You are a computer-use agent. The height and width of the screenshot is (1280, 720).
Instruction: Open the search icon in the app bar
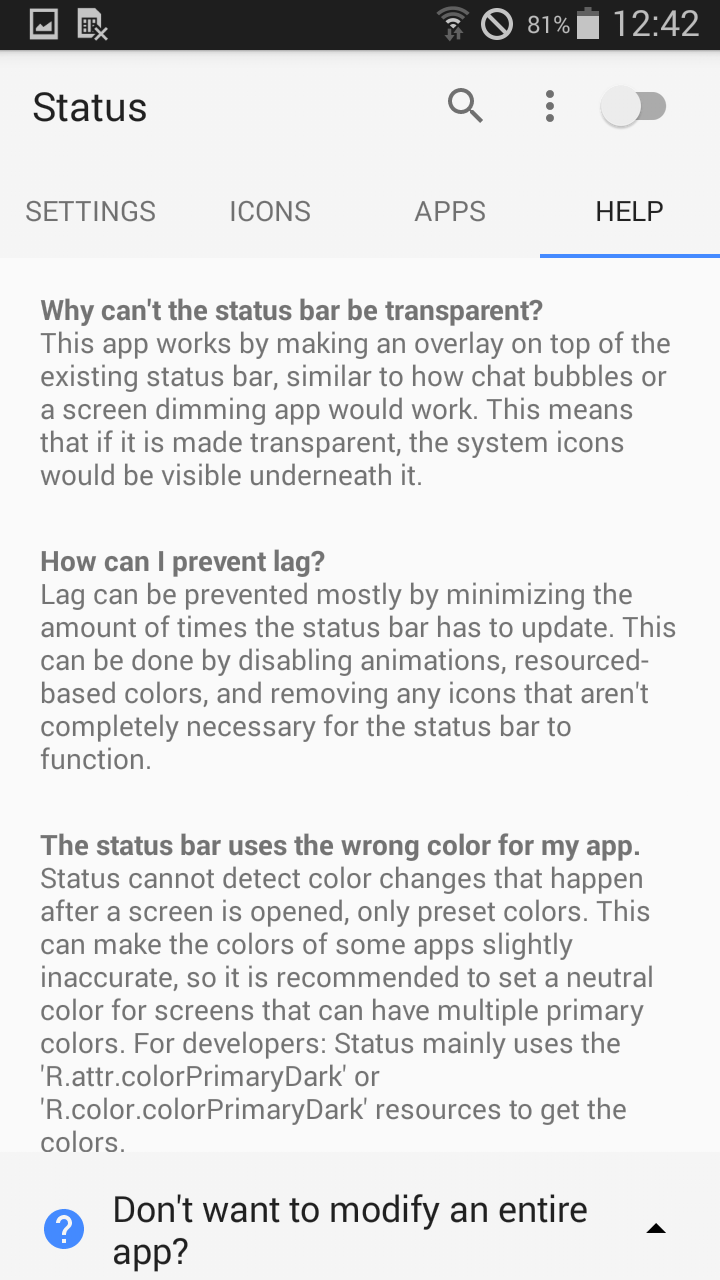(465, 105)
